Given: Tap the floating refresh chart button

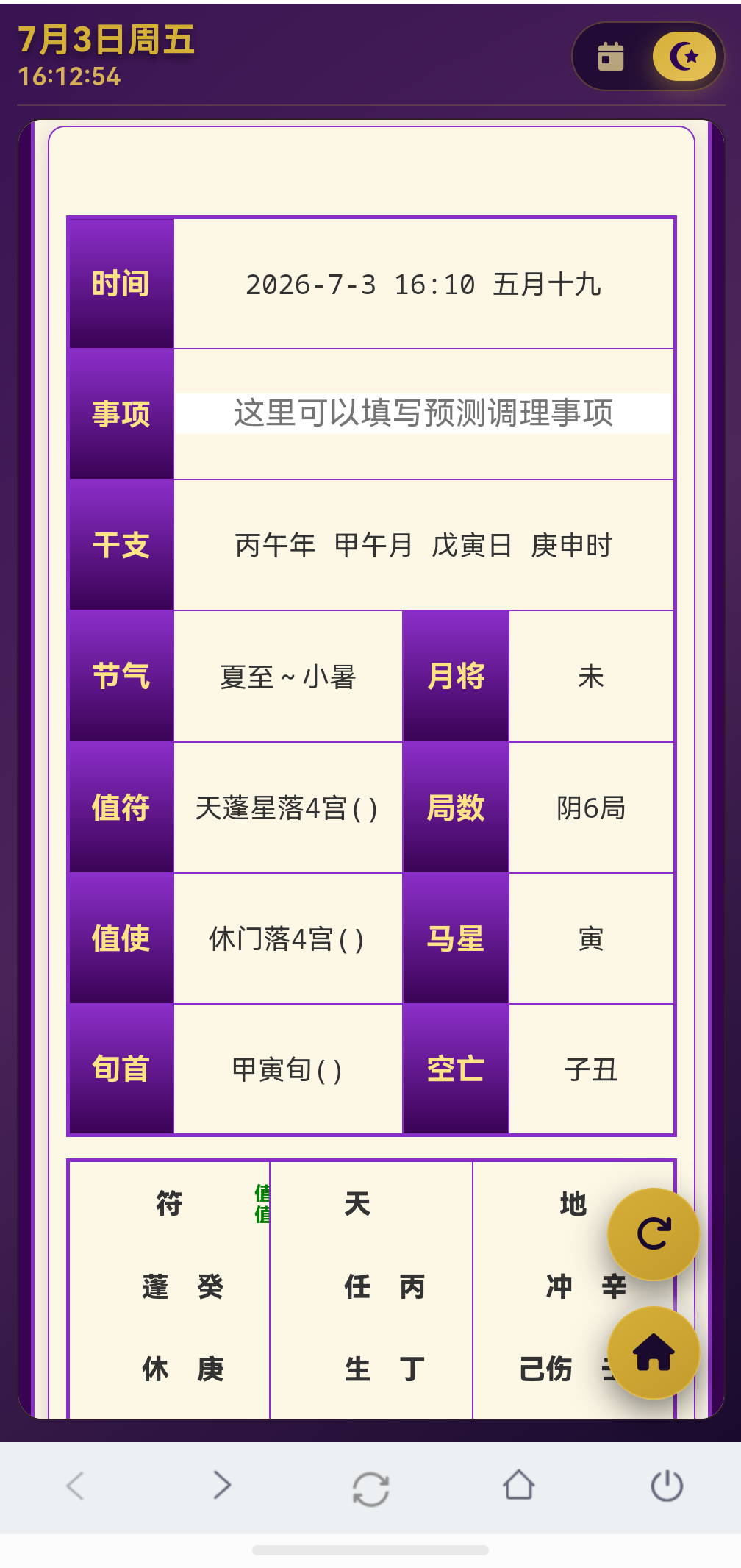Looking at the screenshot, I should point(654,1234).
